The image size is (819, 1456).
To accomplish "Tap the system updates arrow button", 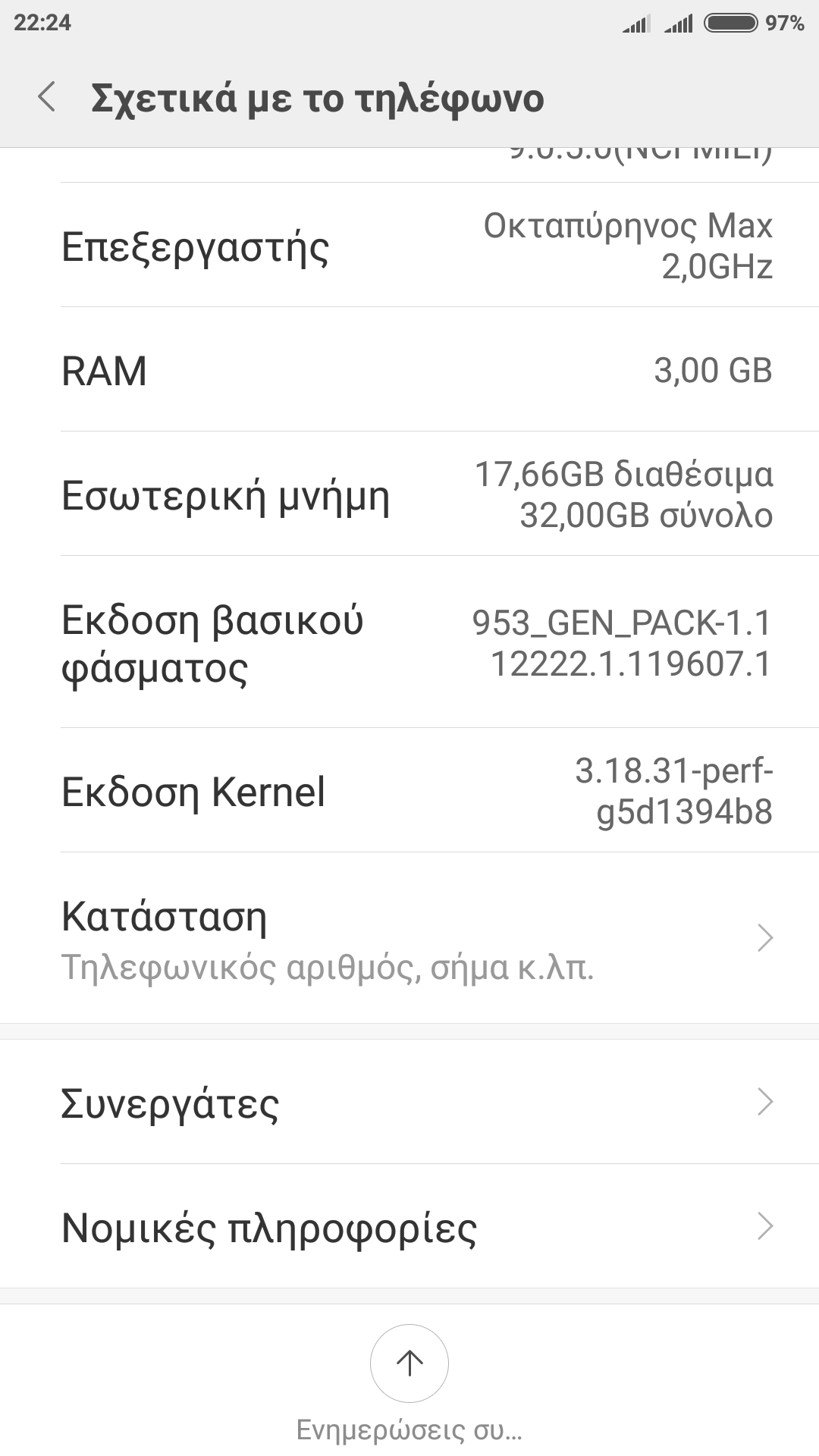I will coord(409,1363).
